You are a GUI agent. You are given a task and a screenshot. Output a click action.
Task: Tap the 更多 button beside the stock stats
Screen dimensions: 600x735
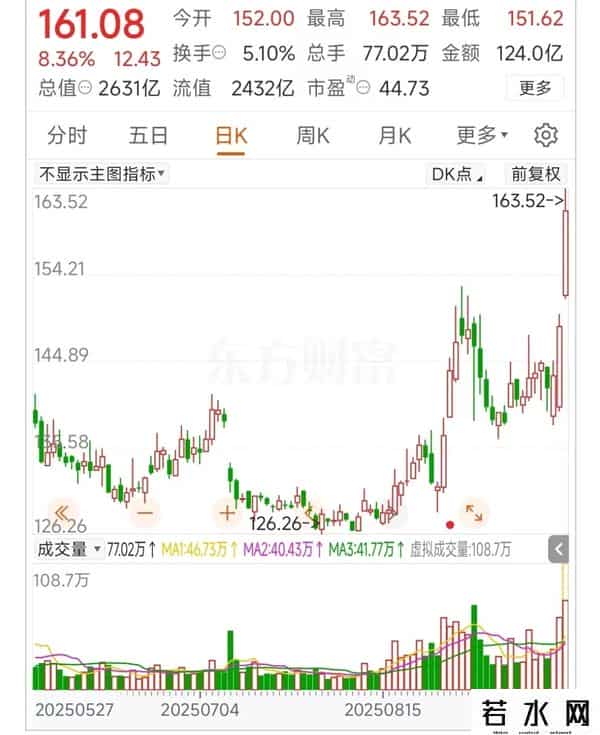[535, 88]
